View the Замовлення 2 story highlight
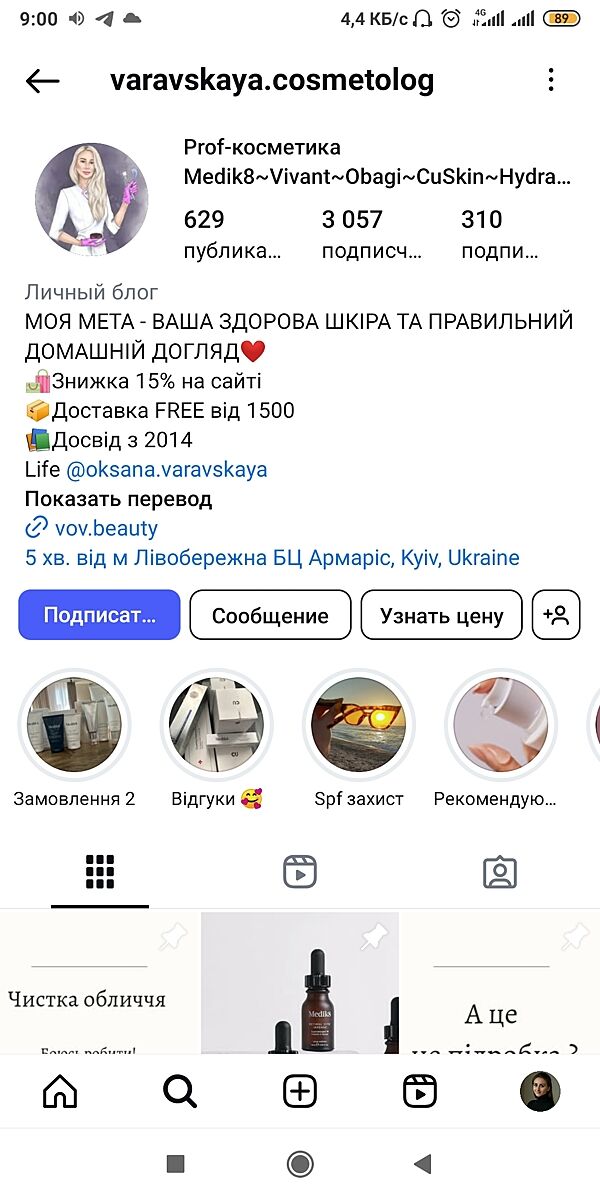 74,724
